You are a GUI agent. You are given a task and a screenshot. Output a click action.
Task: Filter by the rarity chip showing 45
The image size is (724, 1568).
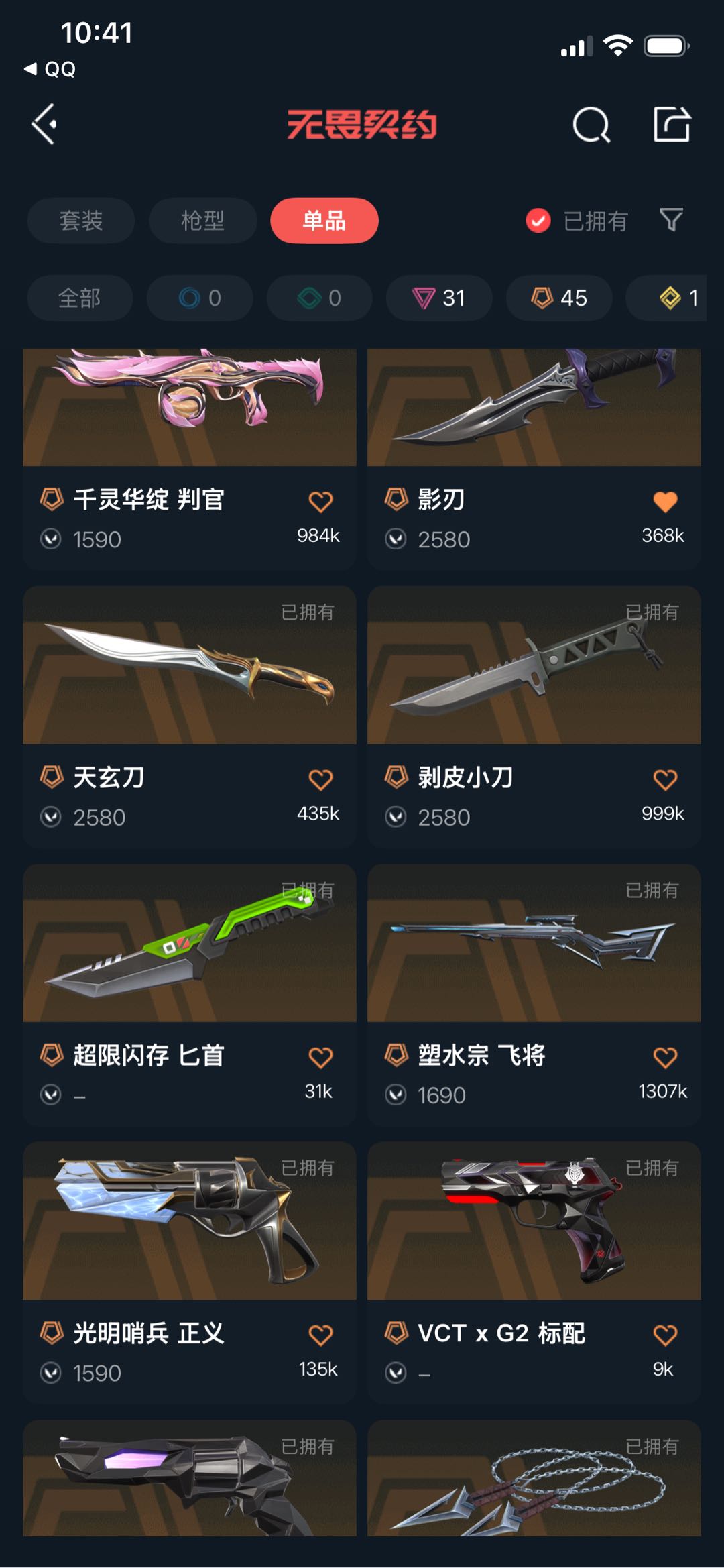(x=559, y=298)
